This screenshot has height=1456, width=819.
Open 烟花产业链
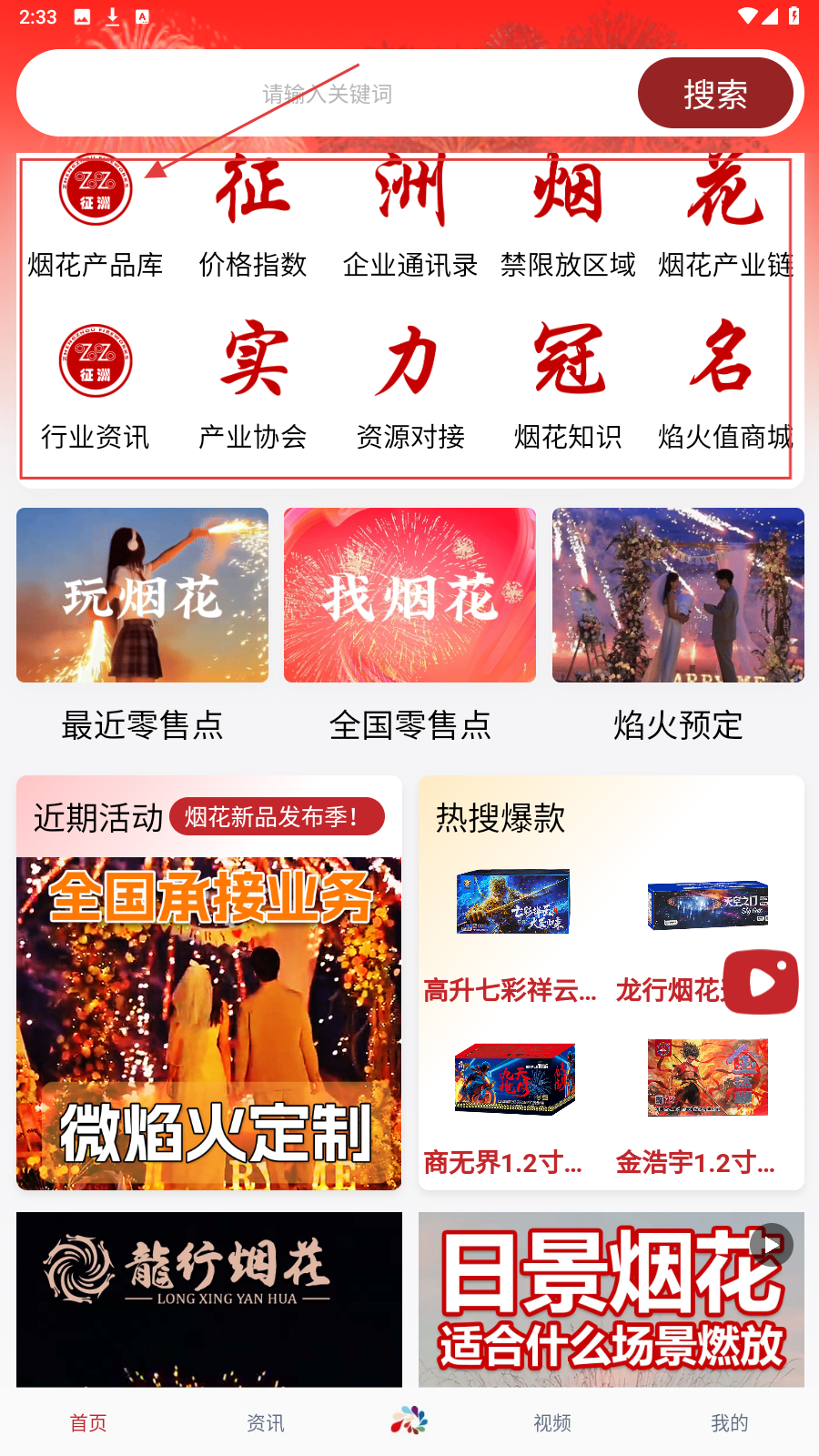point(725,218)
